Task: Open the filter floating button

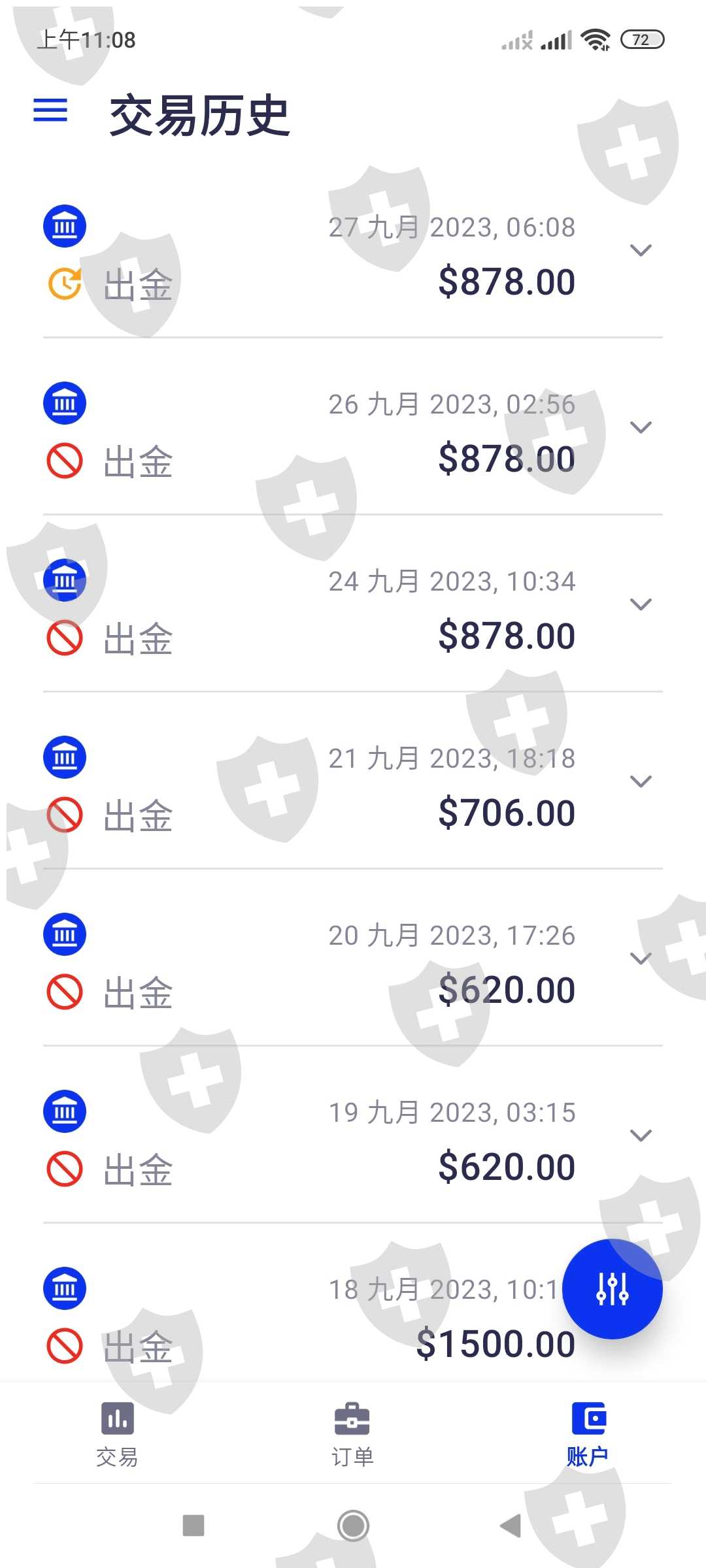Action: point(612,1289)
